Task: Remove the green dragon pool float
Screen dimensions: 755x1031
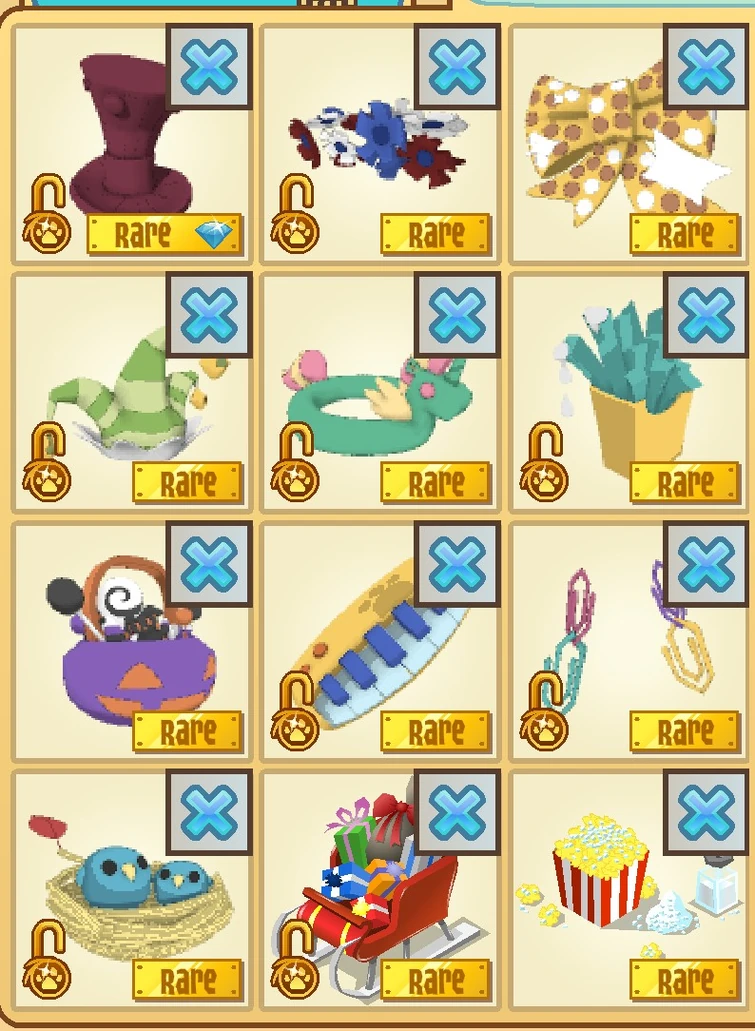Action: [x=457, y=315]
